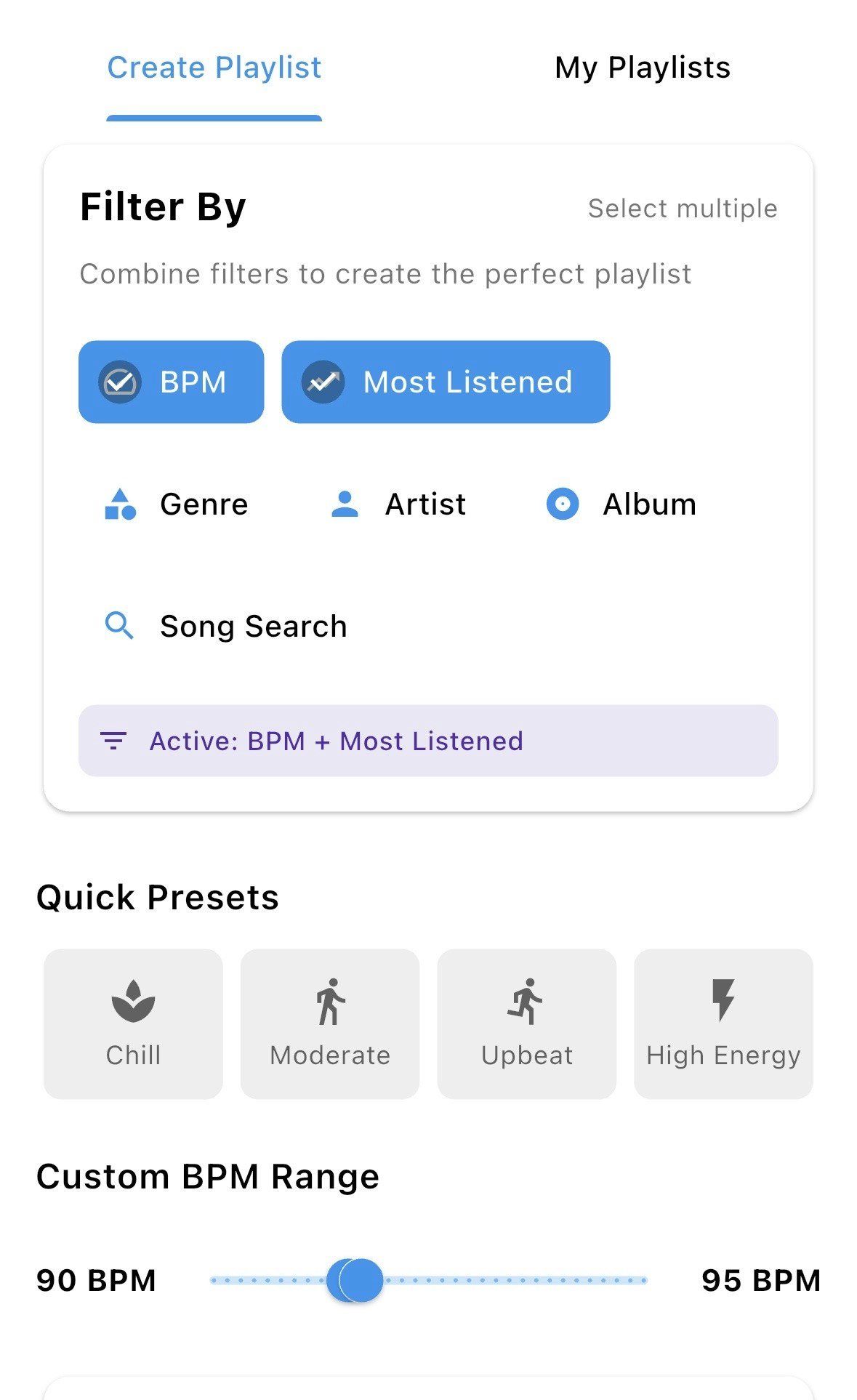Toggle off the BPM filter

pyautogui.click(x=170, y=382)
